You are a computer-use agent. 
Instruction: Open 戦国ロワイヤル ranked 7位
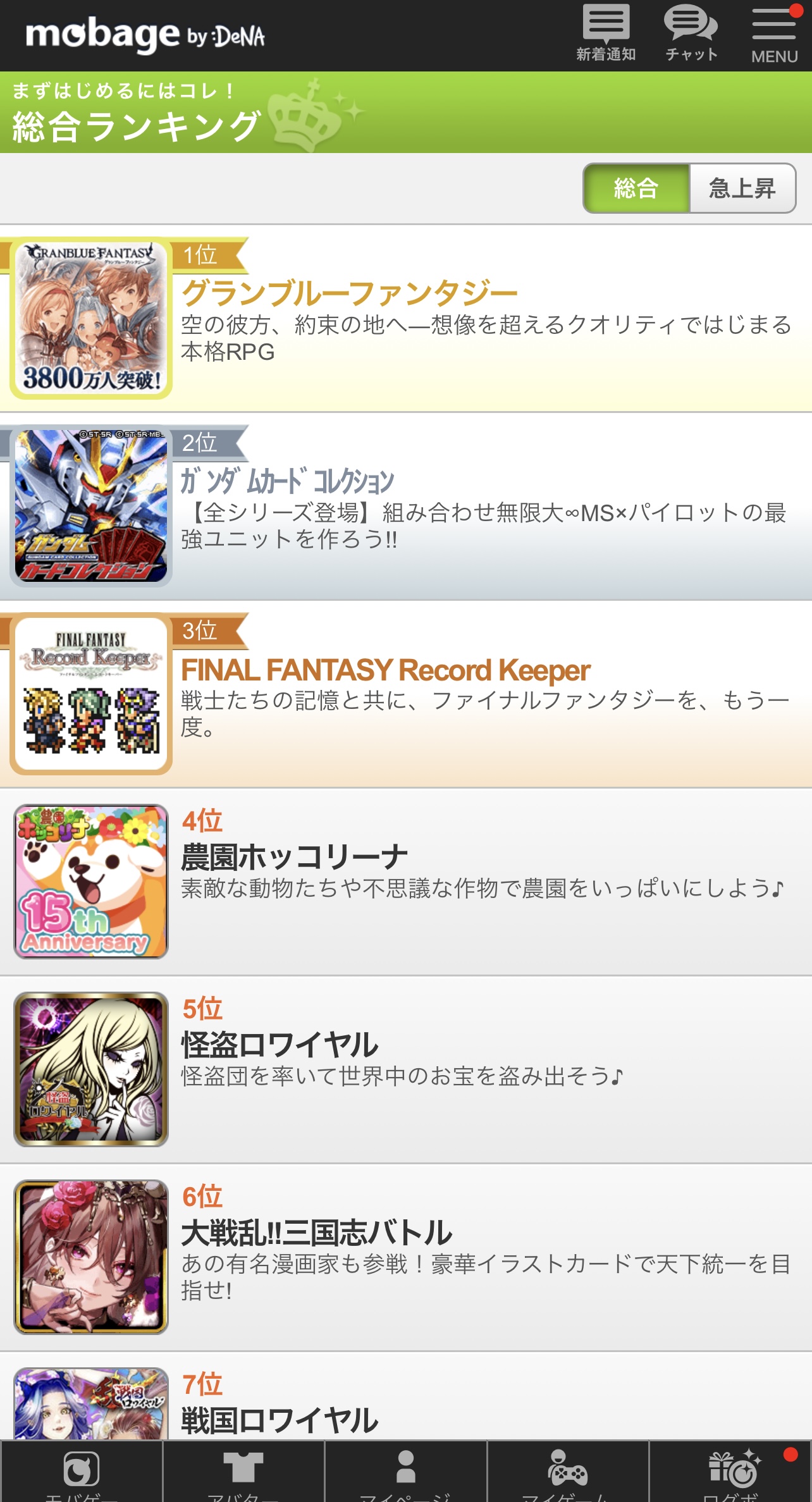pyautogui.click(x=406, y=1396)
